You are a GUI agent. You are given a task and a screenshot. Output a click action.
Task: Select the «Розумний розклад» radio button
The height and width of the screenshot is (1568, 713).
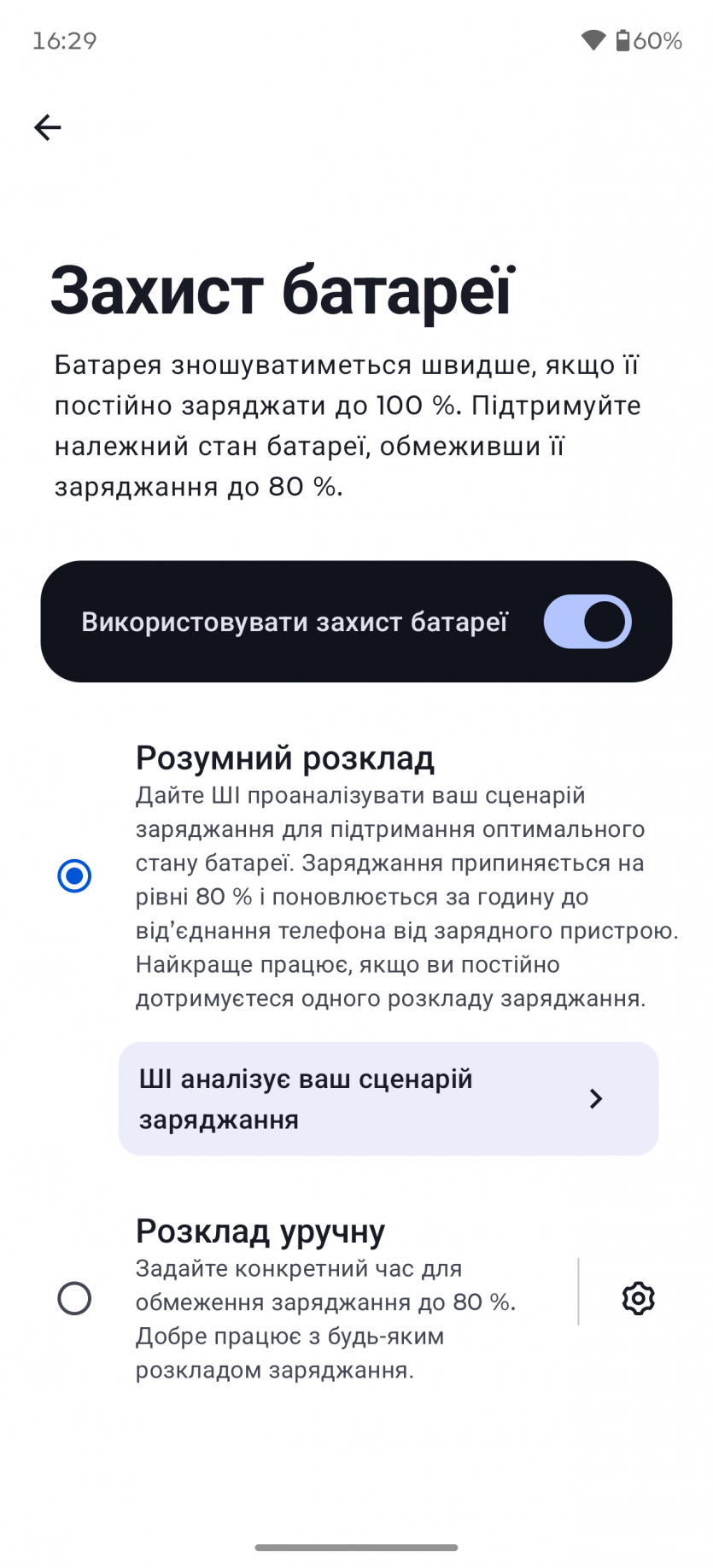(x=74, y=876)
